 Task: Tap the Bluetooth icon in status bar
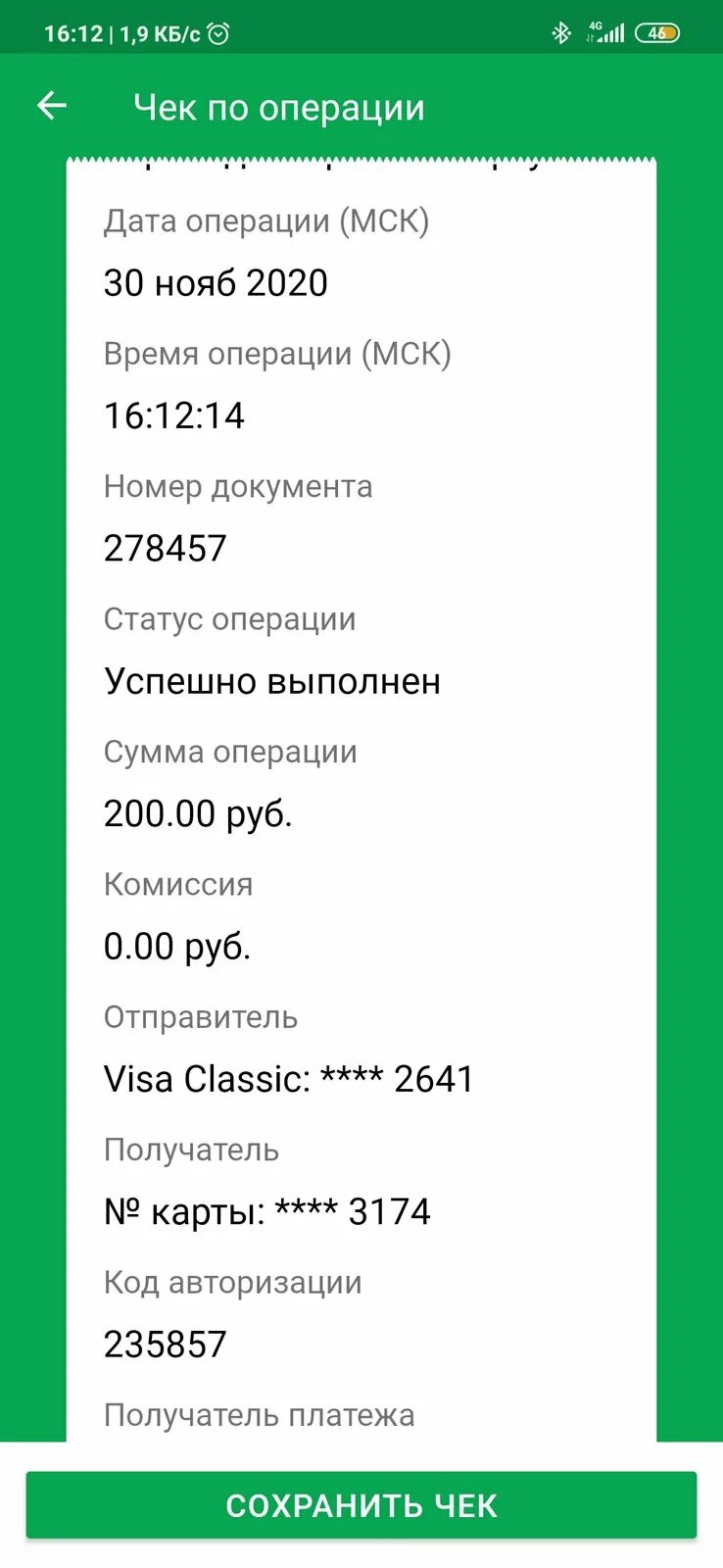click(562, 32)
